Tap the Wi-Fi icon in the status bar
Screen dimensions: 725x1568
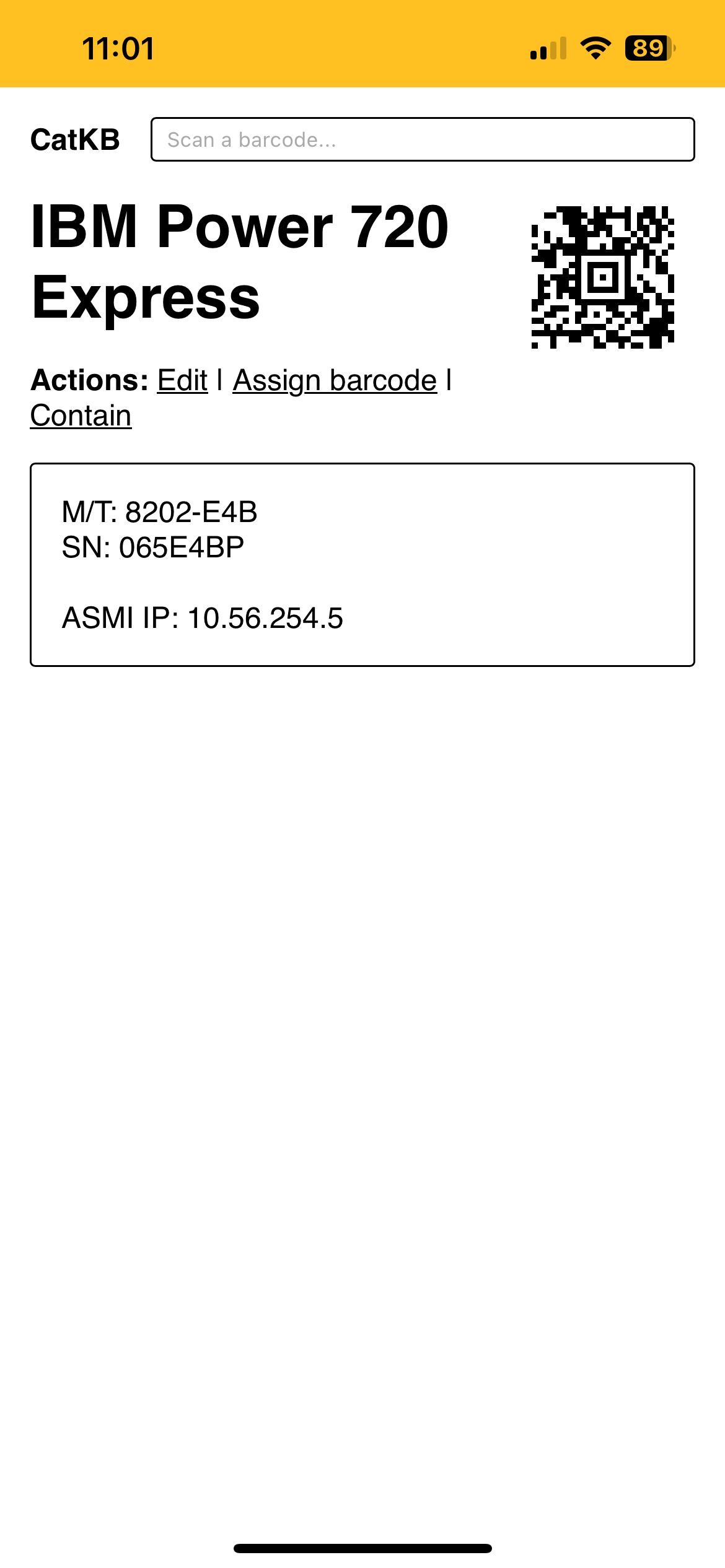(x=593, y=48)
